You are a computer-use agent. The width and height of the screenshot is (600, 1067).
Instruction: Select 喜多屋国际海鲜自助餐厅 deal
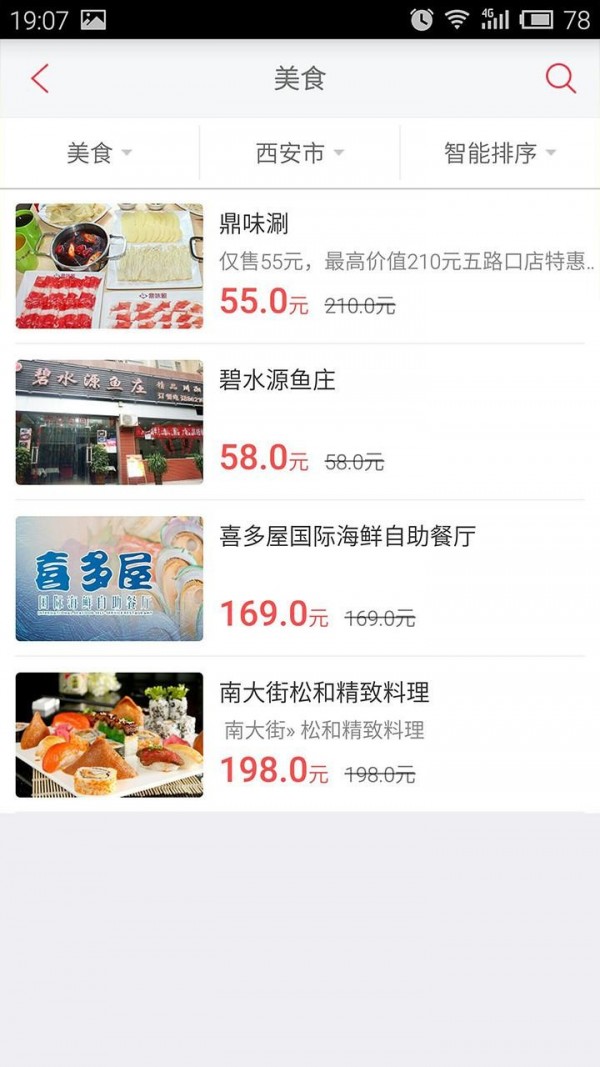[300, 578]
